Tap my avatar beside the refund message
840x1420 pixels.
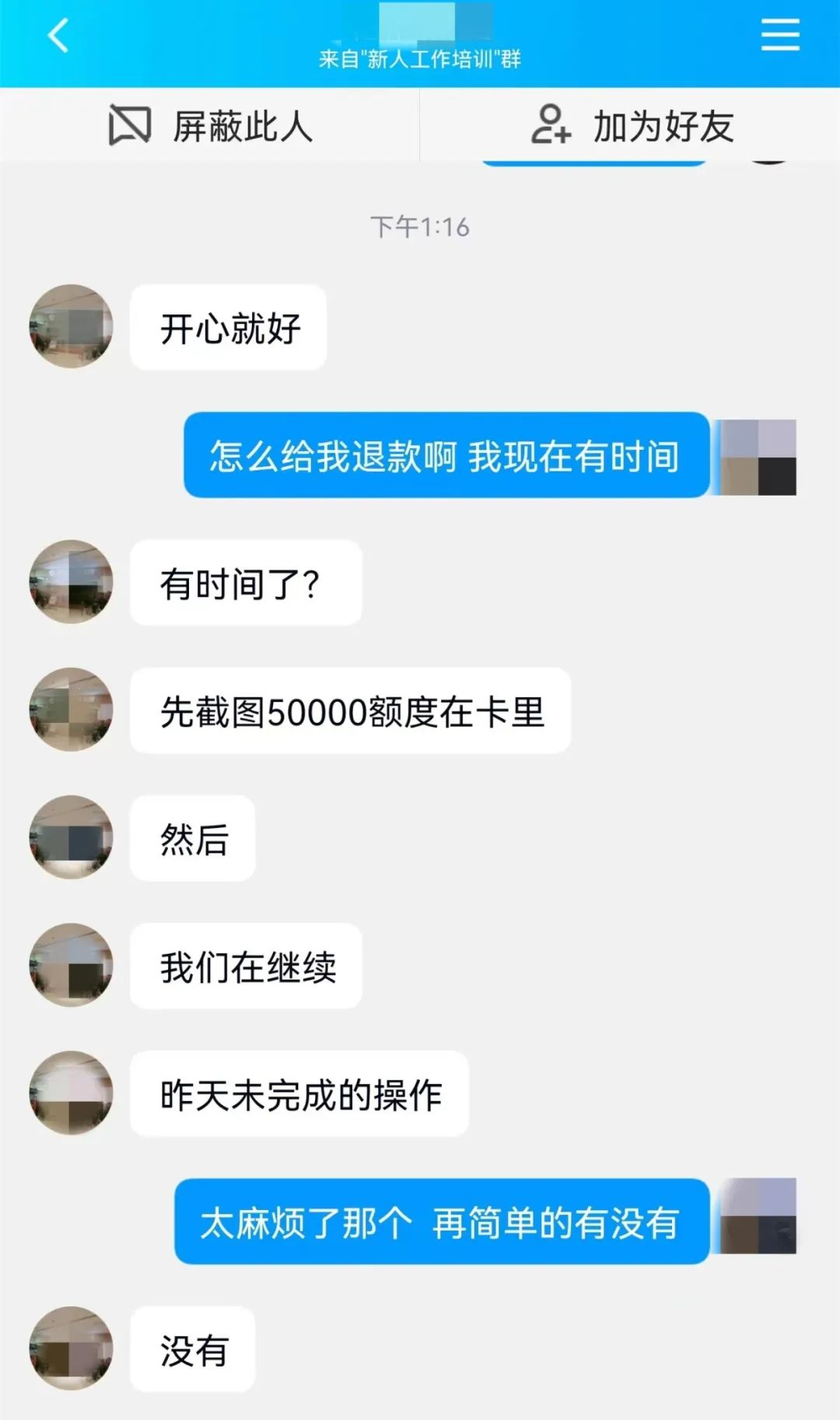coord(758,458)
